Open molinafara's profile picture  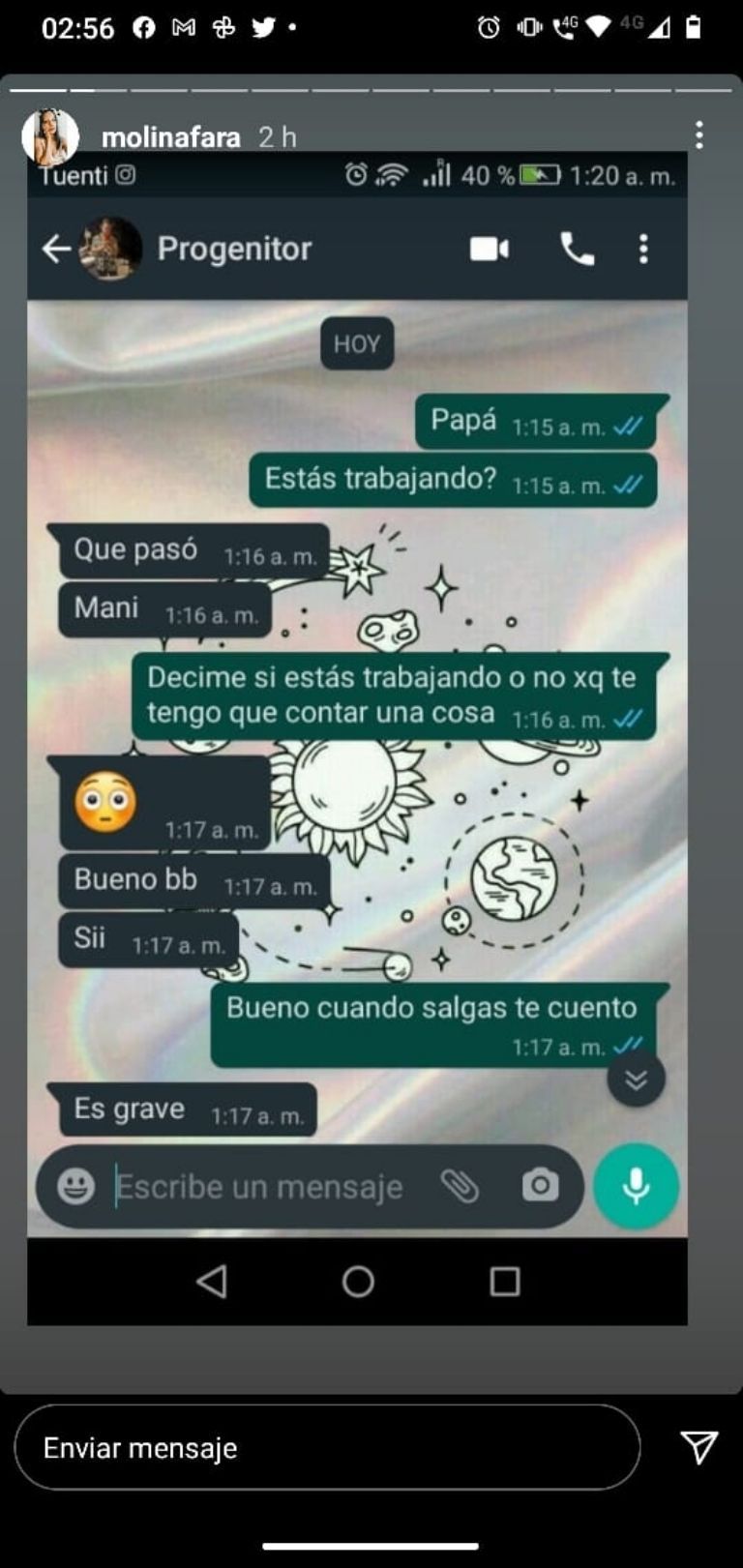click(49, 136)
